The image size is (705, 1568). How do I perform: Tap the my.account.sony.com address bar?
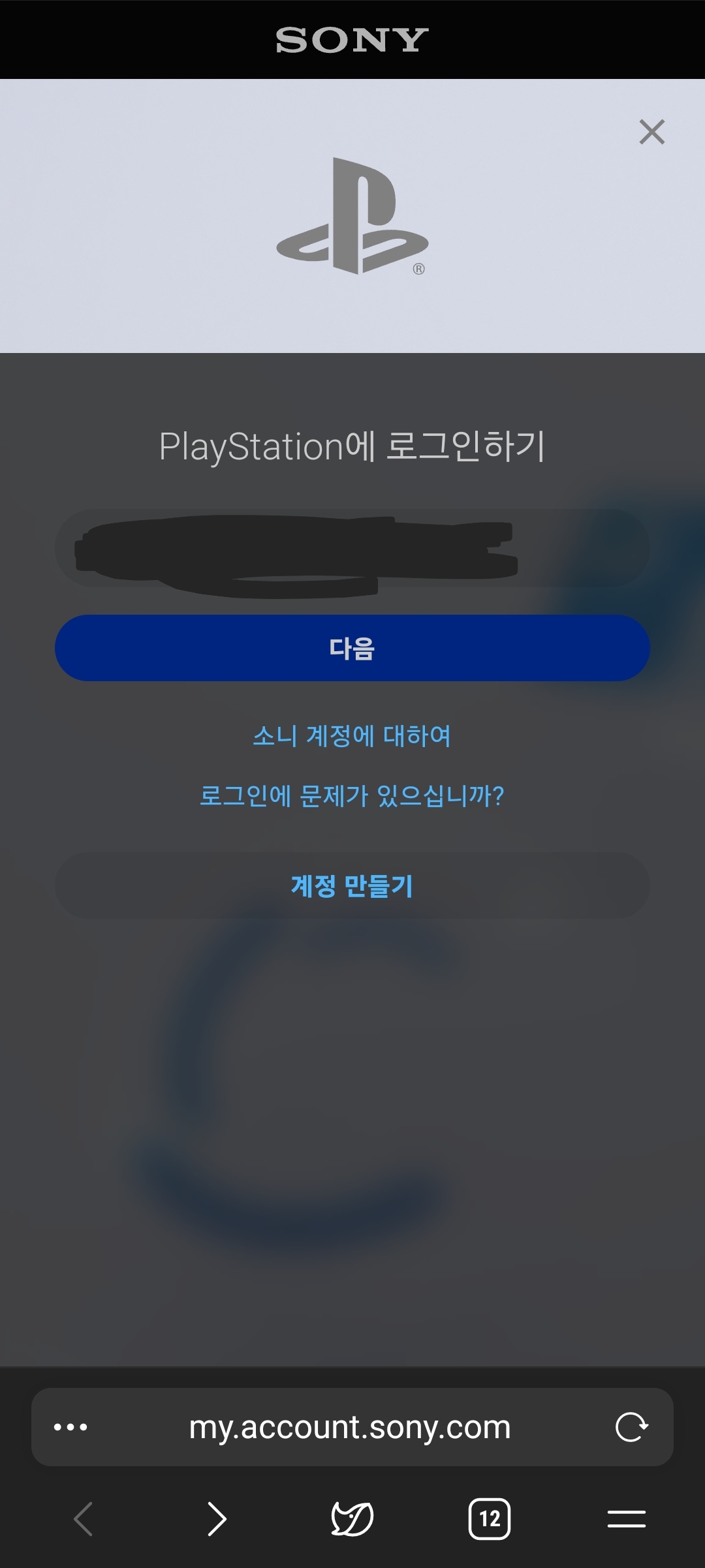pyautogui.click(x=350, y=1427)
